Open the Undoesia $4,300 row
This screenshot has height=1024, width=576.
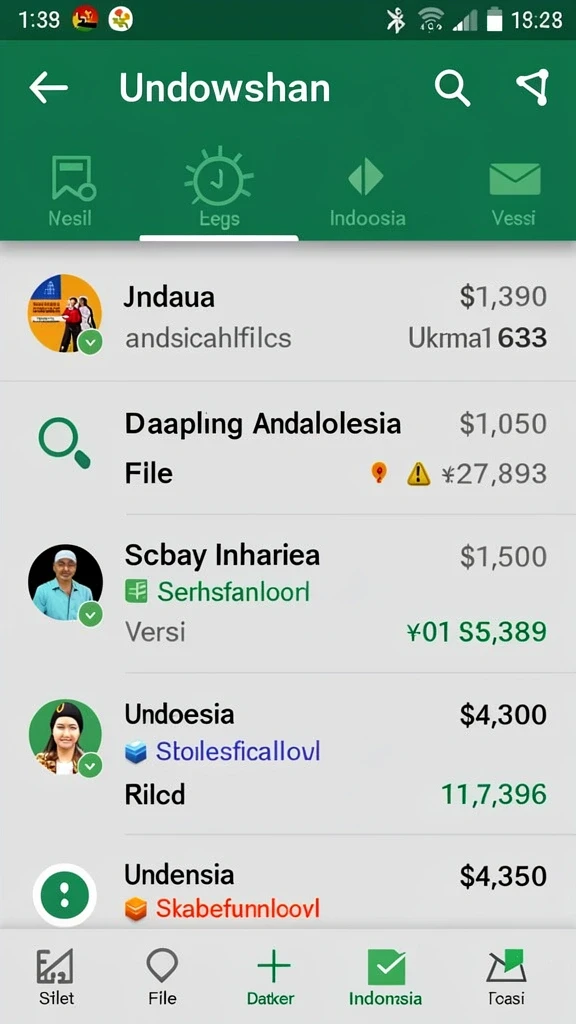288,754
